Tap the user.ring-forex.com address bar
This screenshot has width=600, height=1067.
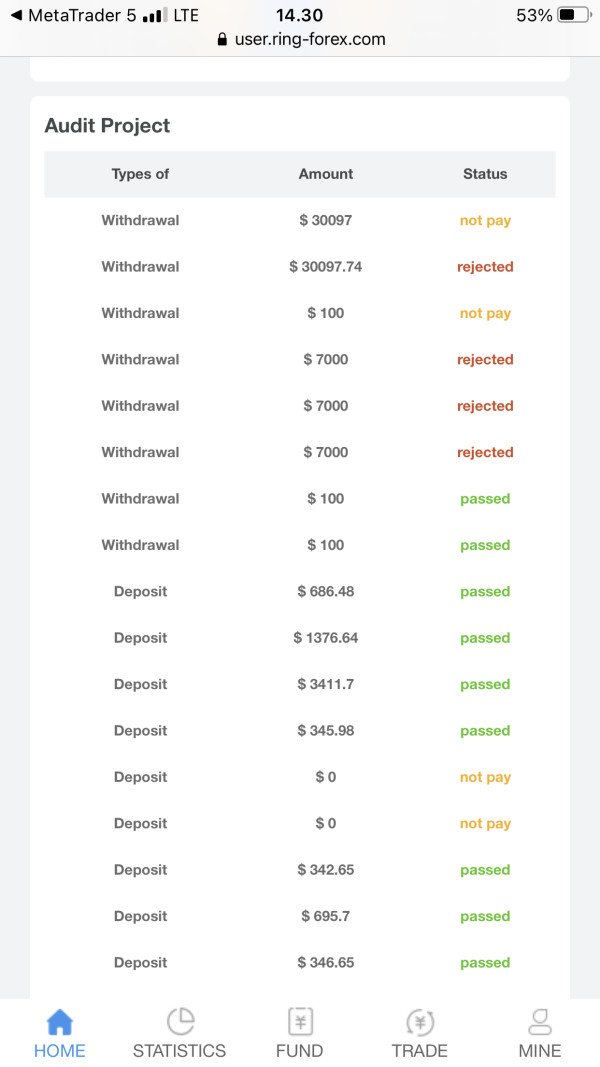coord(301,39)
